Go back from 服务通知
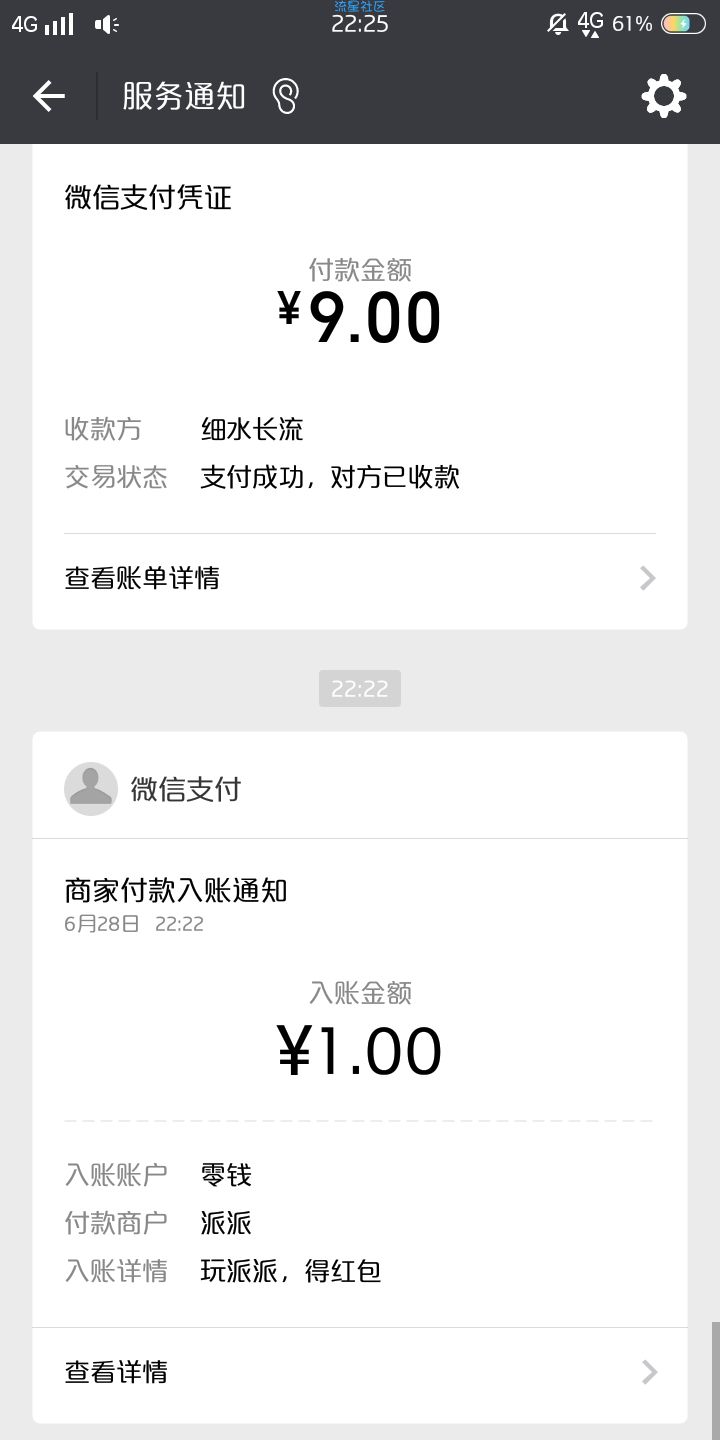 pyautogui.click(x=48, y=96)
